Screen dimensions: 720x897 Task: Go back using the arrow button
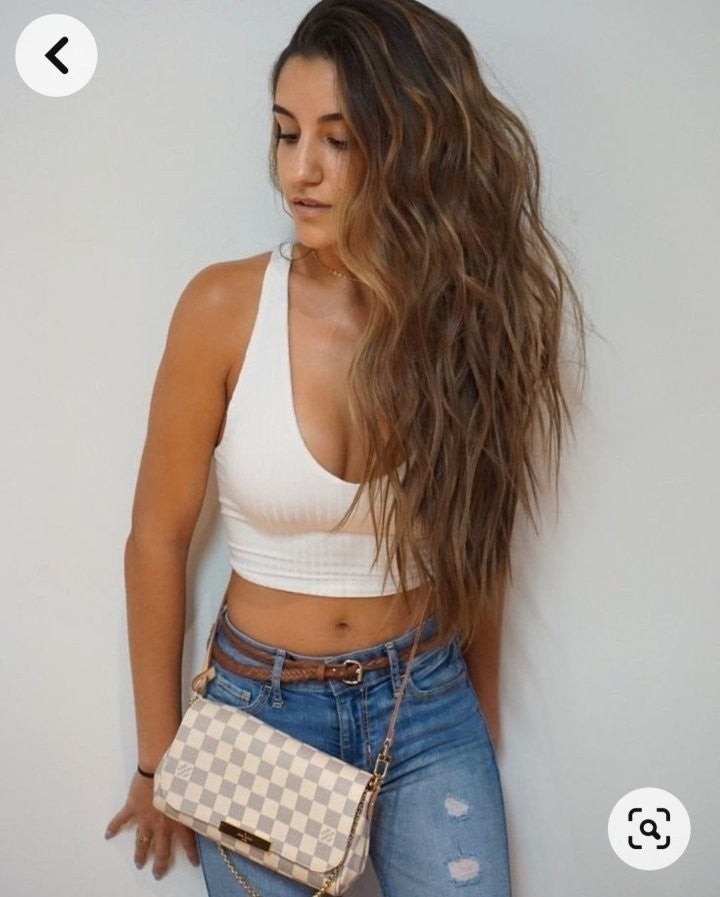pyautogui.click(x=56, y=56)
